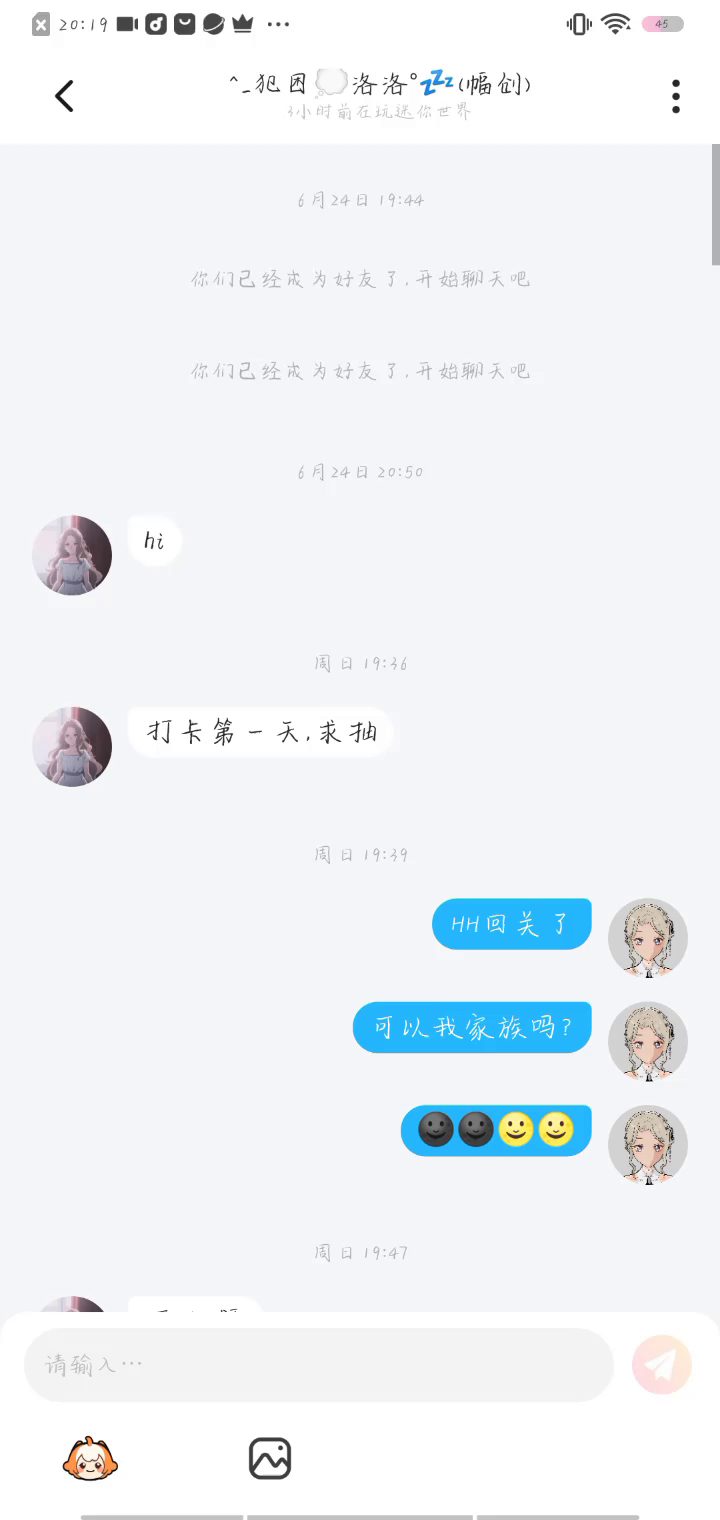The image size is (720, 1520).
Task: Tap the paper plane send button
Action: coord(661,1365)
